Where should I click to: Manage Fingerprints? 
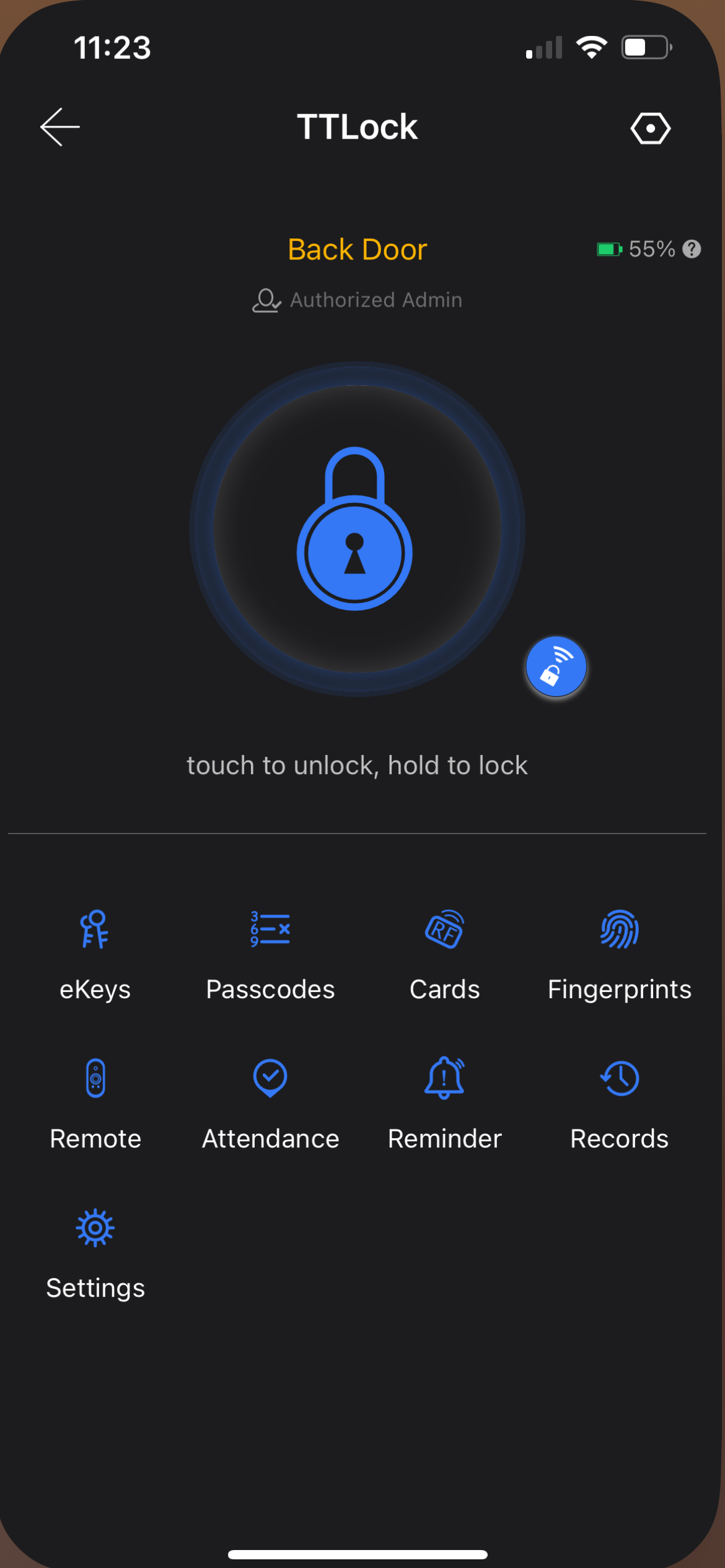(x=619, y=954)
